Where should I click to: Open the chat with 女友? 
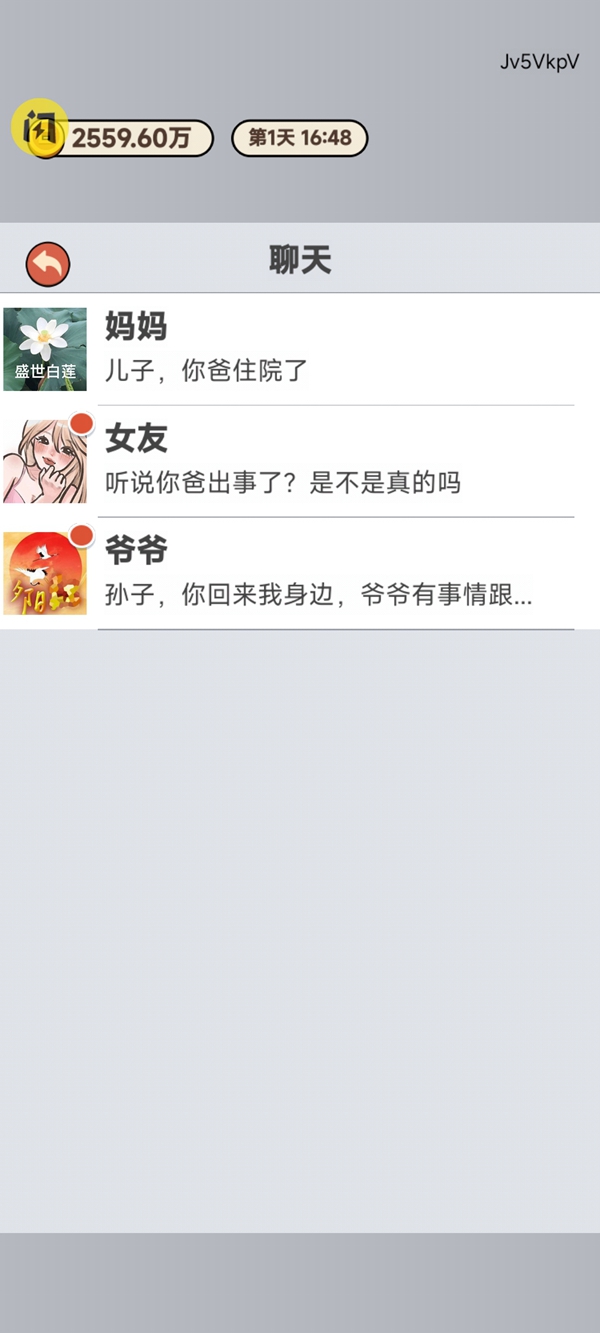(x=300, y=461)
